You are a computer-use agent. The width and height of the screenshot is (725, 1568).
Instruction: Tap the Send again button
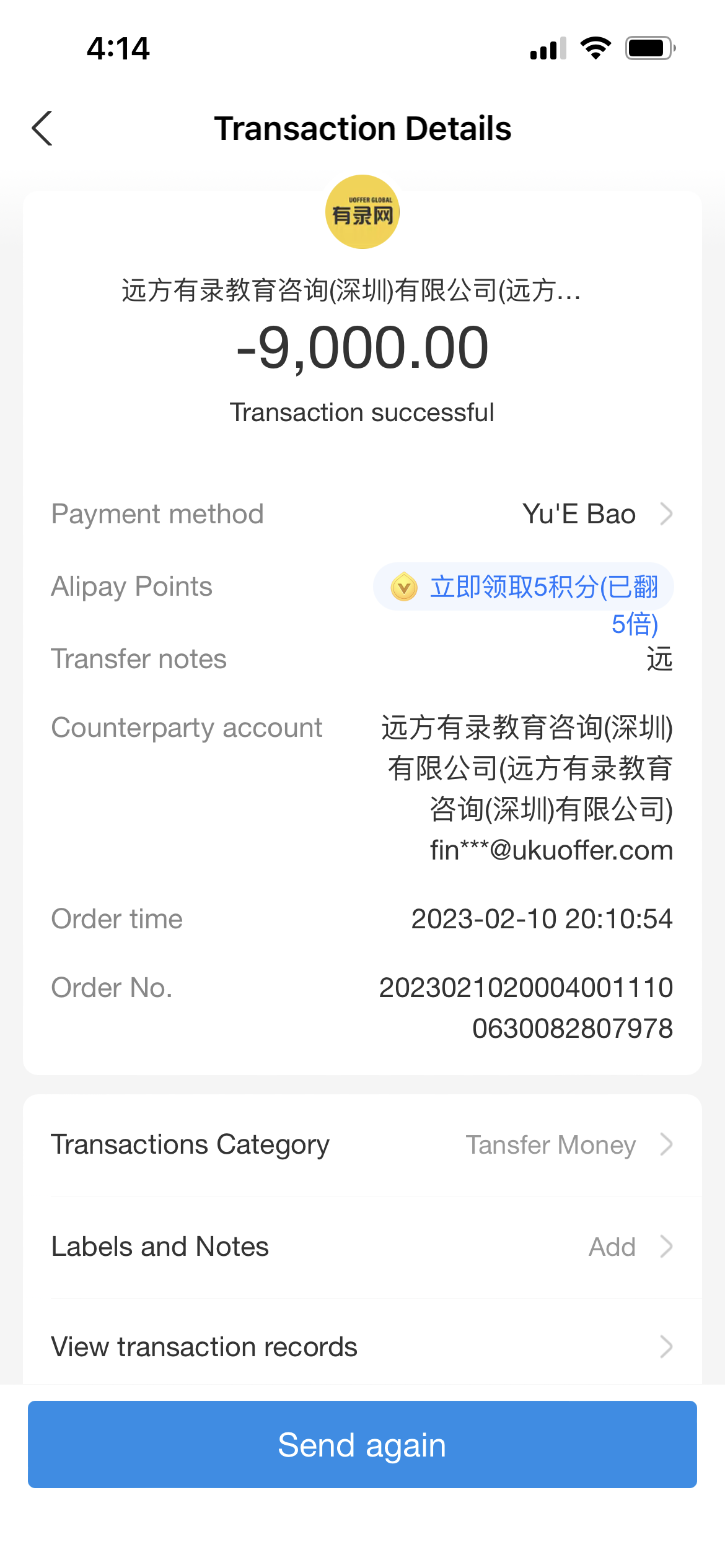click(x=362, y=1445)
